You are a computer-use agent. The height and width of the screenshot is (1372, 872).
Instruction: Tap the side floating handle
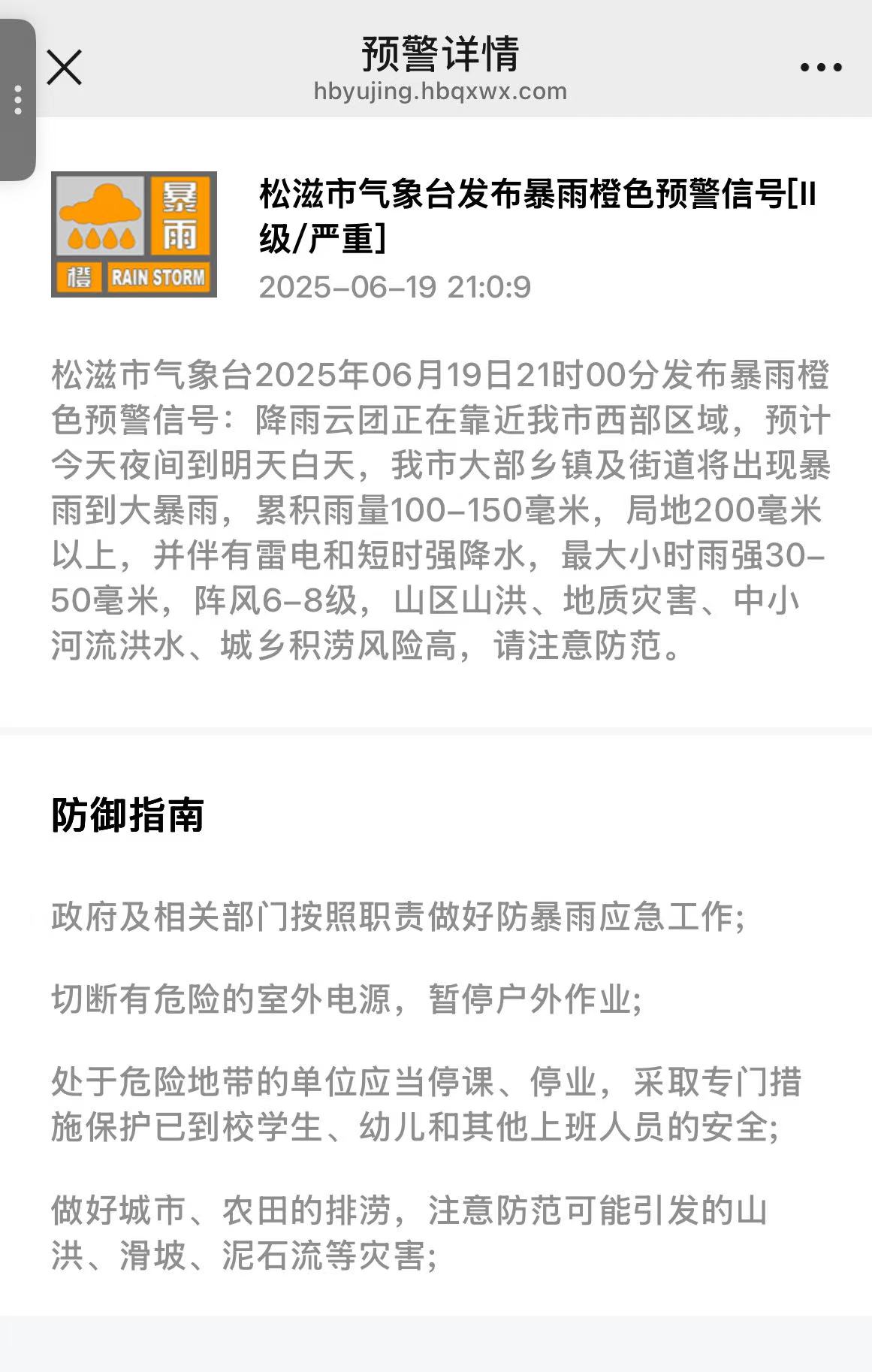[17, 100]
